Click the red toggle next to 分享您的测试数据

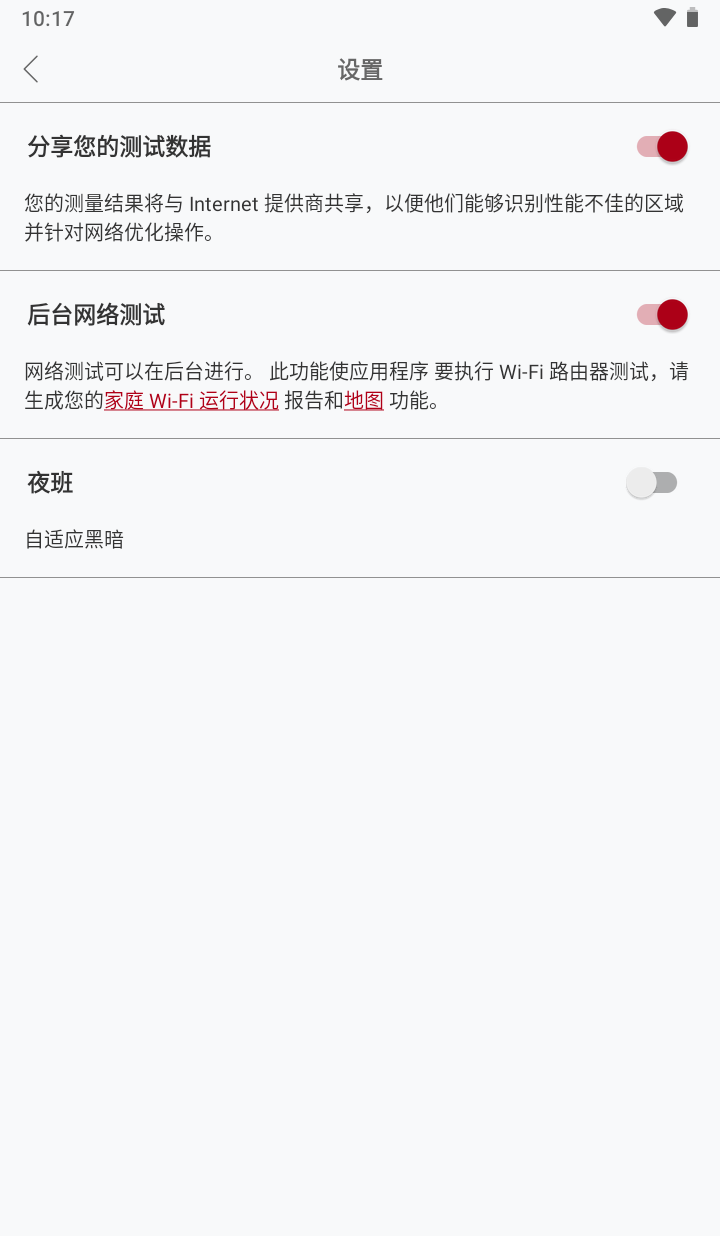[658, 146]
